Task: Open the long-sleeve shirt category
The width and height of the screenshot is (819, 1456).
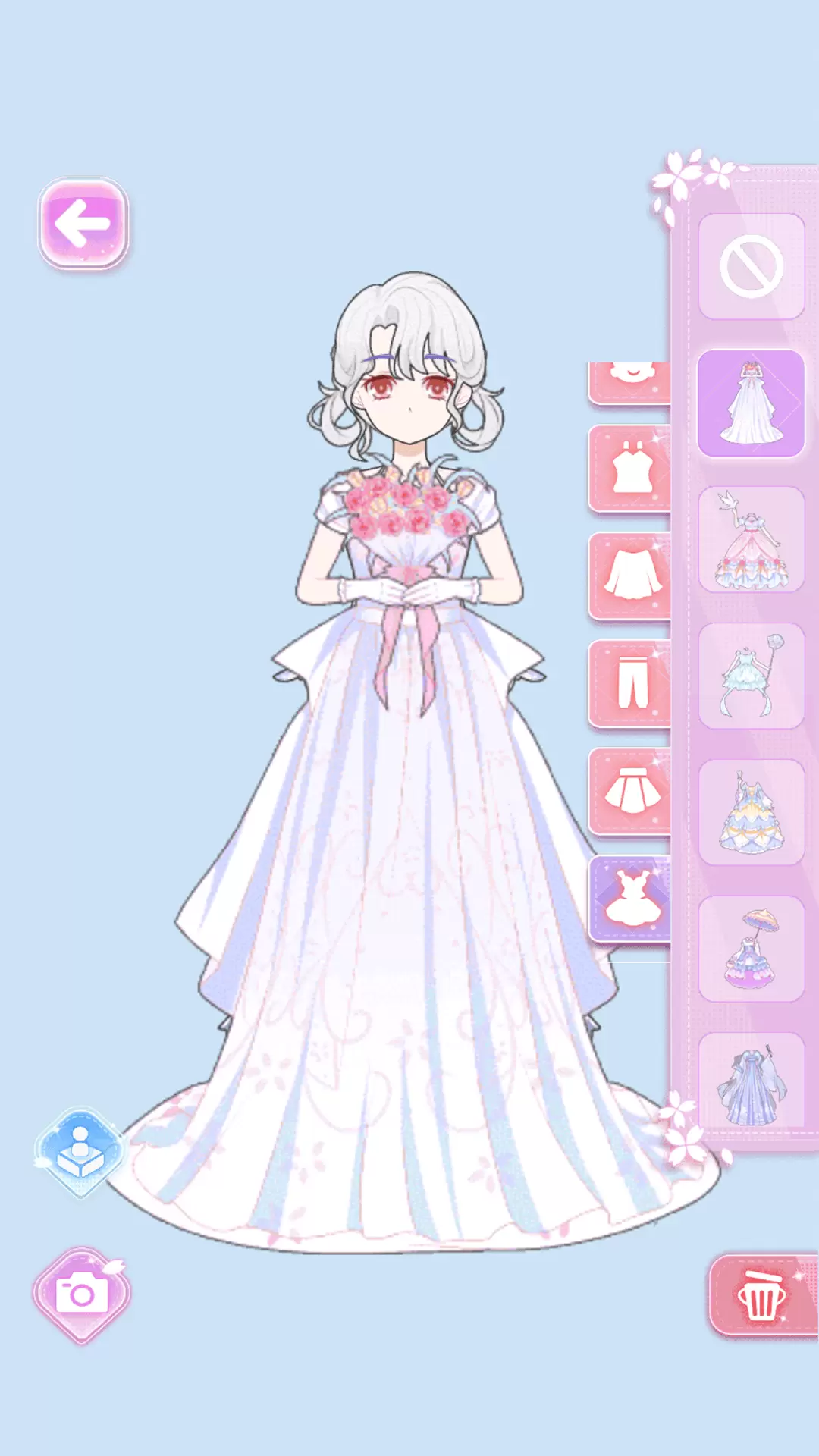Action: click(630, 576)
